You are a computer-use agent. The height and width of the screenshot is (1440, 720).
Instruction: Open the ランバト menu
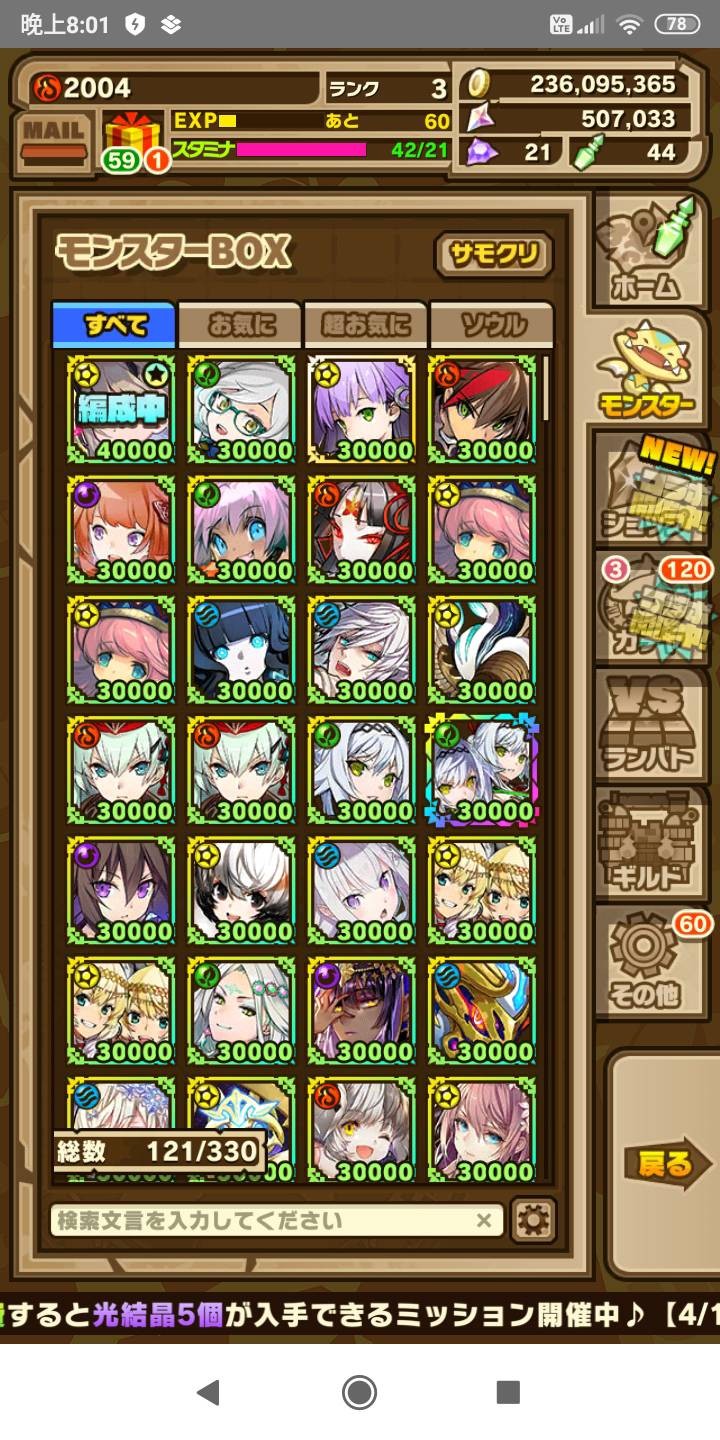[x=652, y=728]
